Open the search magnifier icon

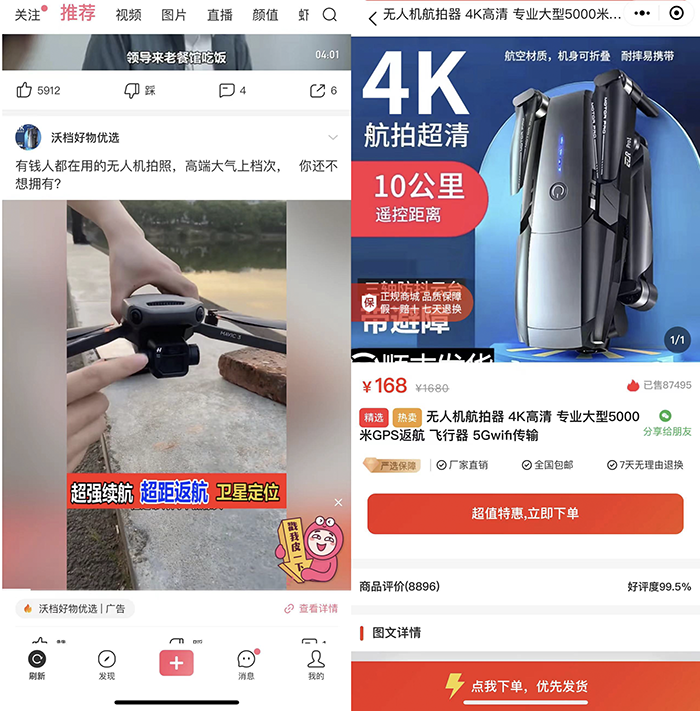[330, 15]
